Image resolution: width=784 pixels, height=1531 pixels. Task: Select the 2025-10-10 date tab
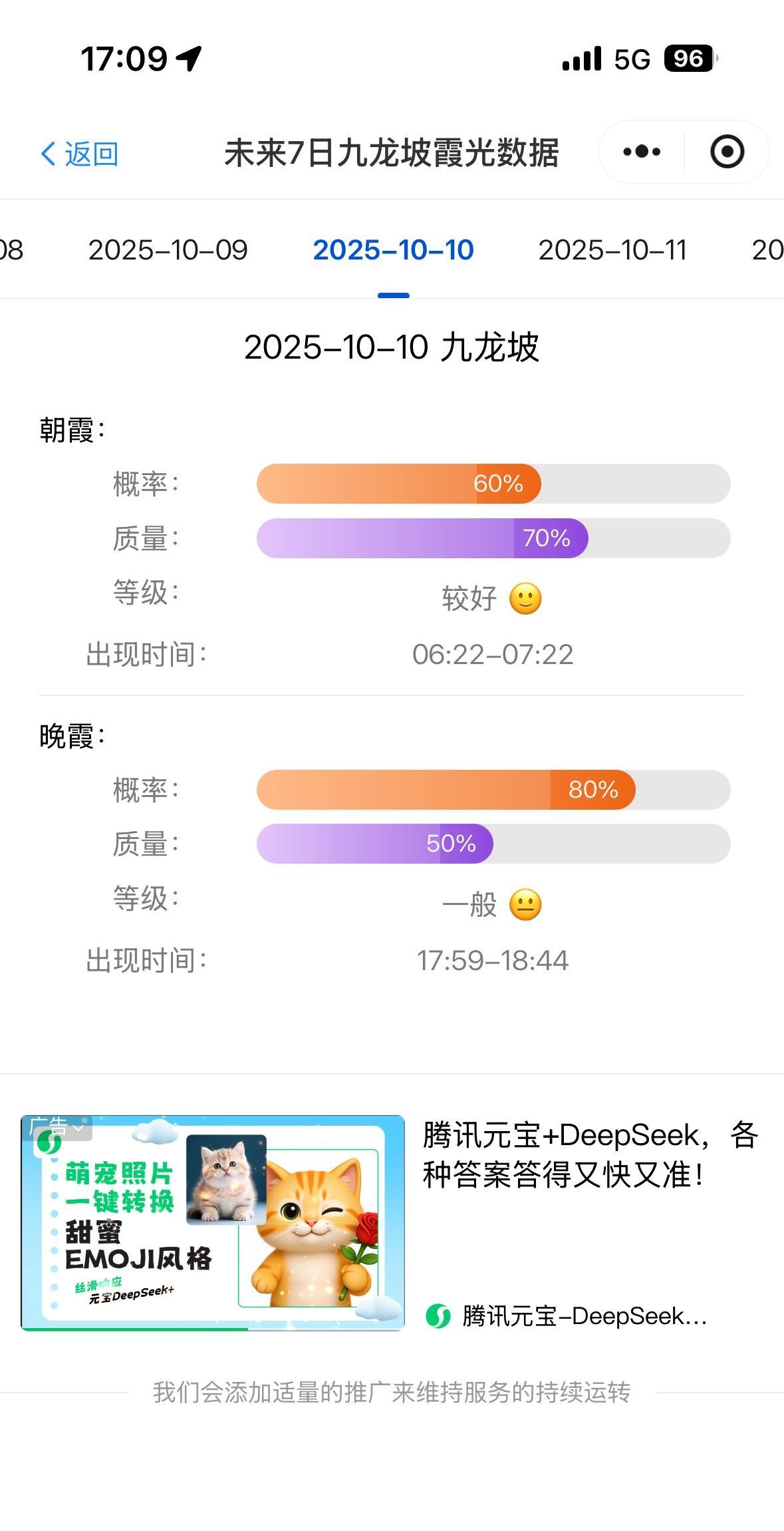(393, 250)
